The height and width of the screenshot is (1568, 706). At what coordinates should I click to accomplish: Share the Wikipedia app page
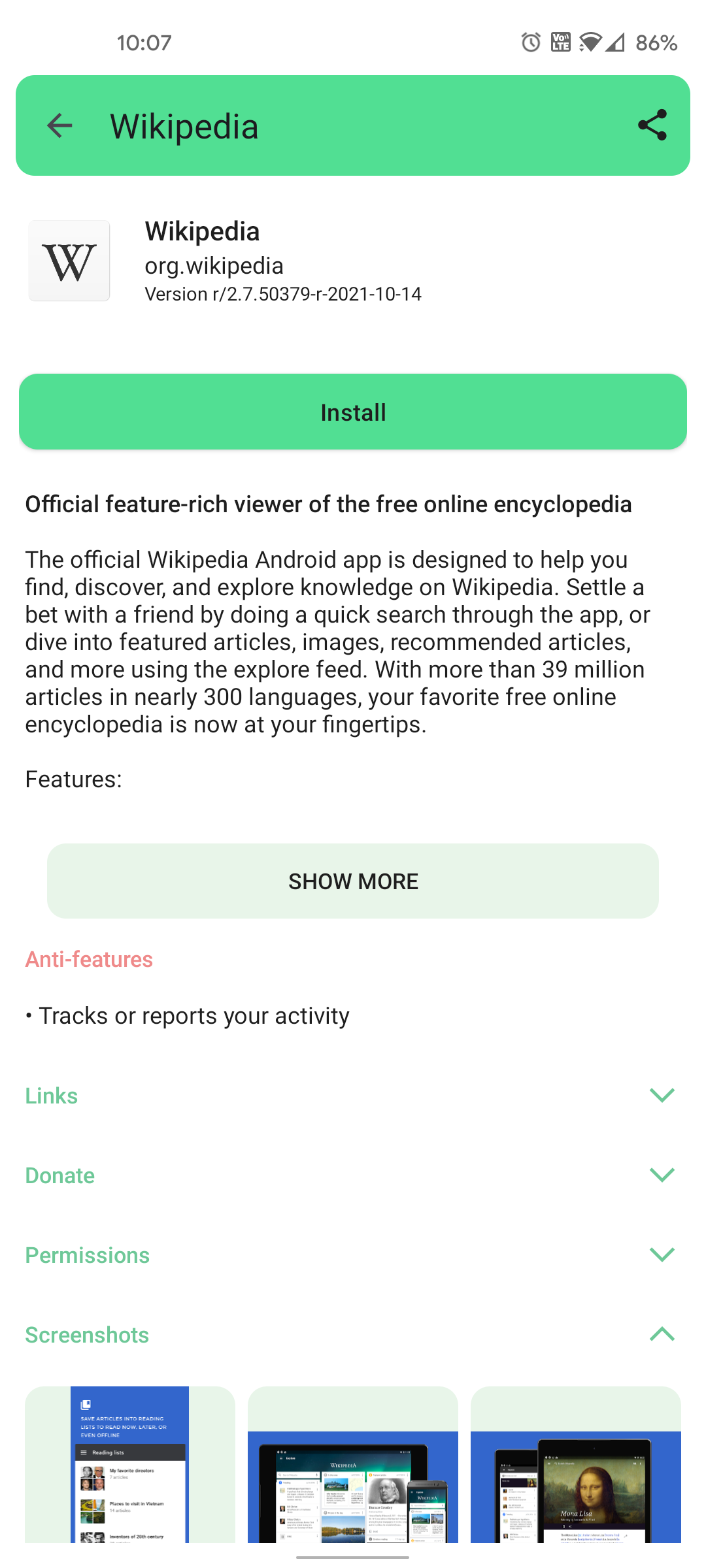[x=652, y=125]
